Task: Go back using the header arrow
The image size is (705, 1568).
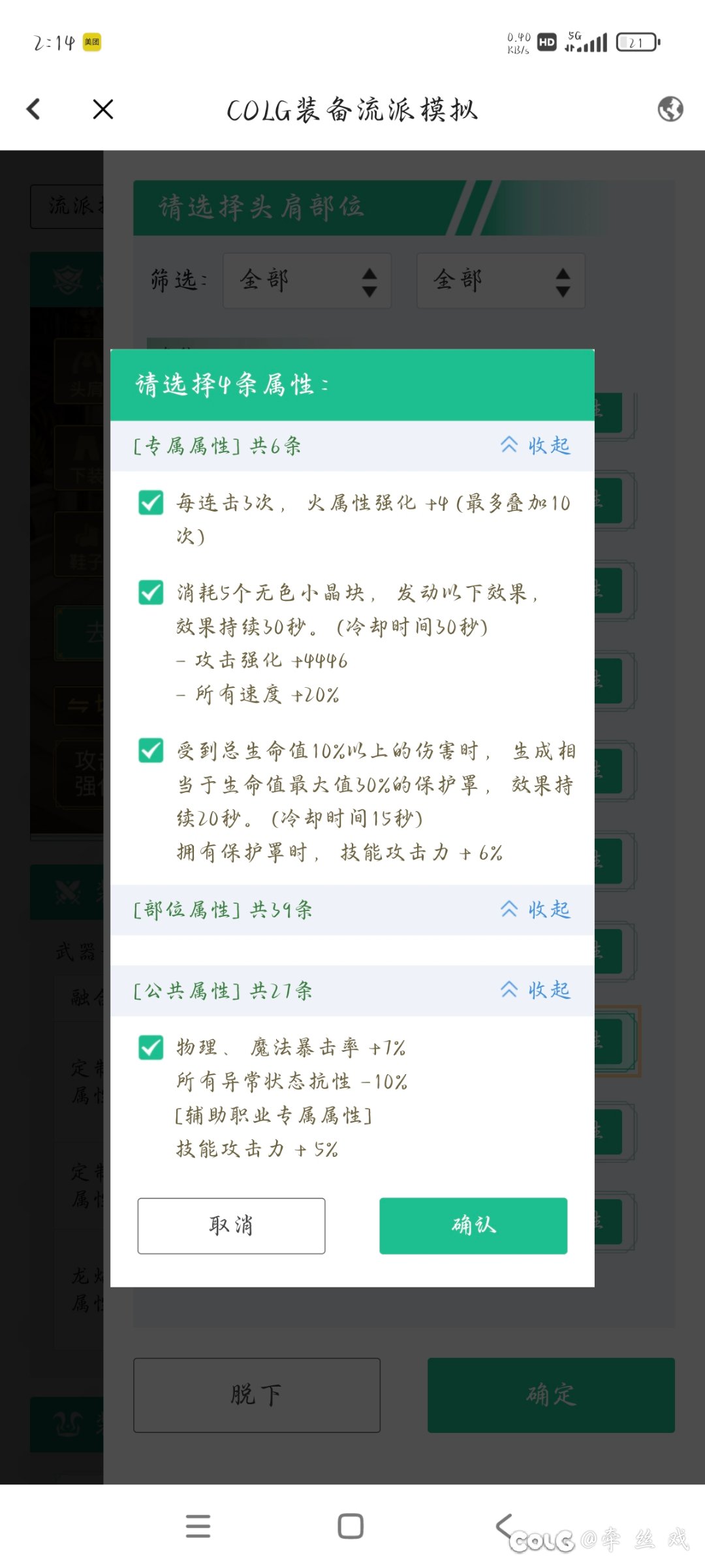Action: tap(34, 109)
